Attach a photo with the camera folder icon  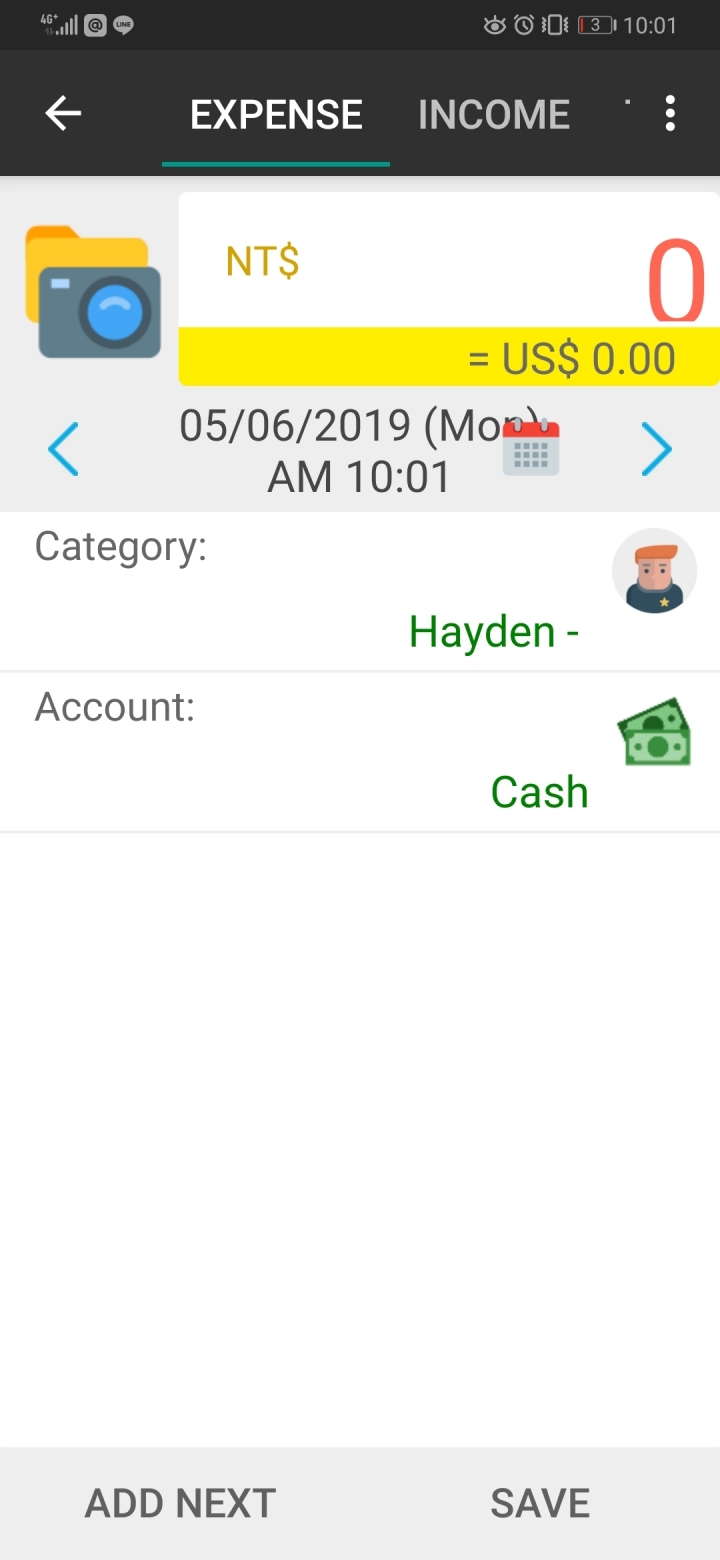[93, 292]
